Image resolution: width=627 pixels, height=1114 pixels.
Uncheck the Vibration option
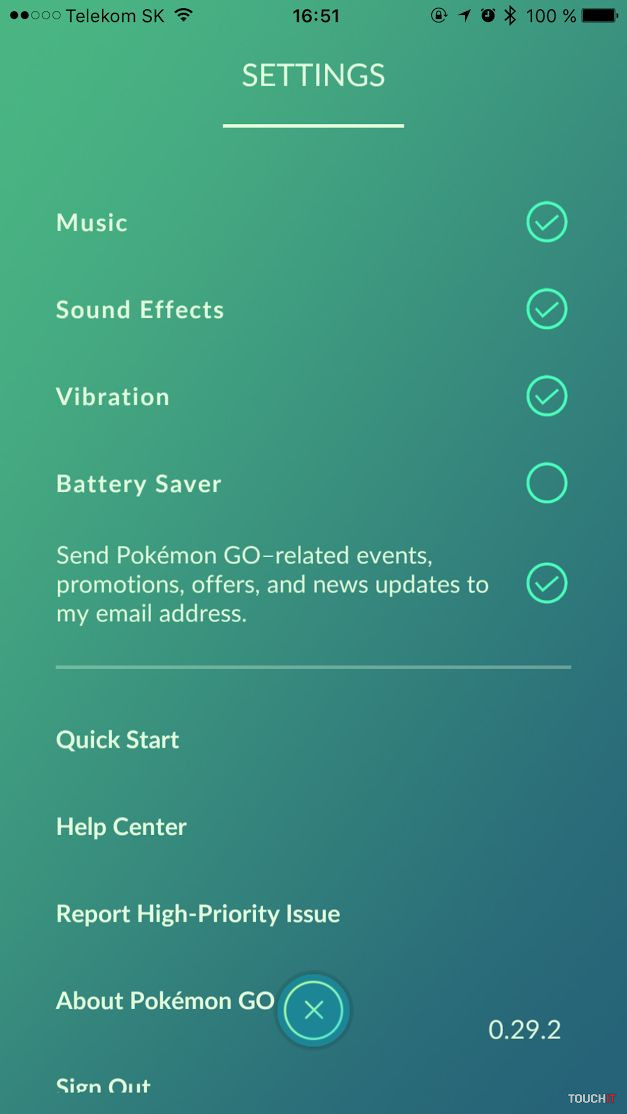pyautogui.click(x=546, y=396)
